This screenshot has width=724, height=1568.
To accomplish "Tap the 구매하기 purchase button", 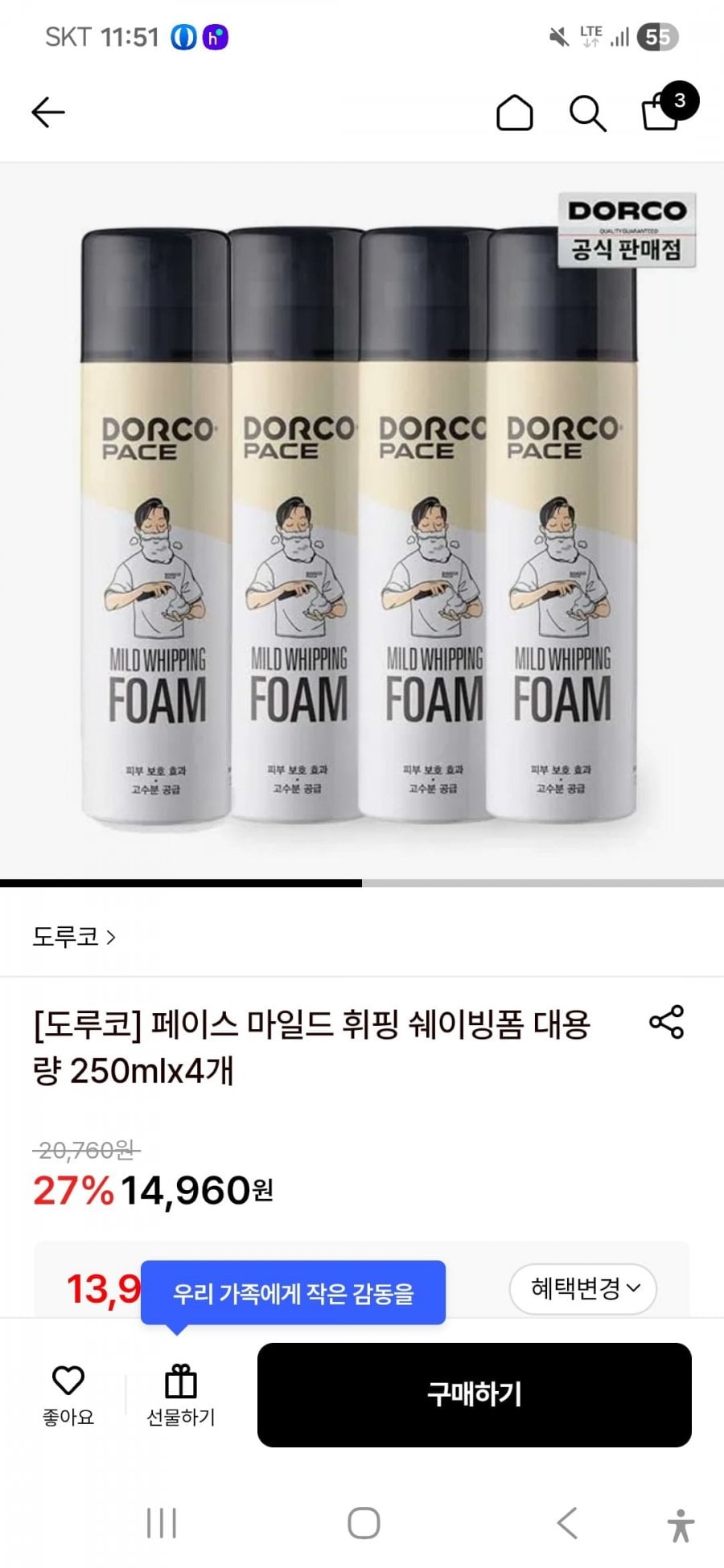I will click(x=475, y=1395).
